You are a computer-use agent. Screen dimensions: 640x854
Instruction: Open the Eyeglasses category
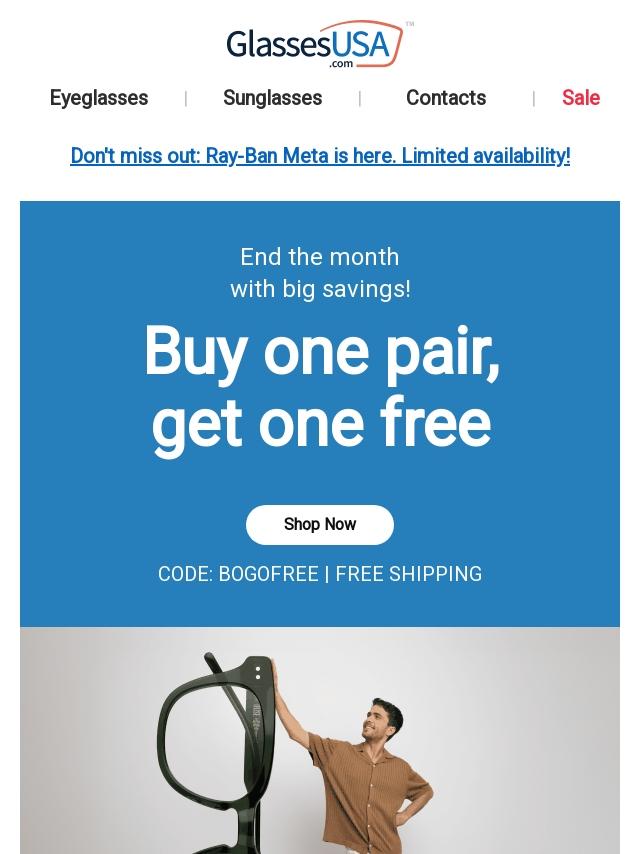coord(98,98)
